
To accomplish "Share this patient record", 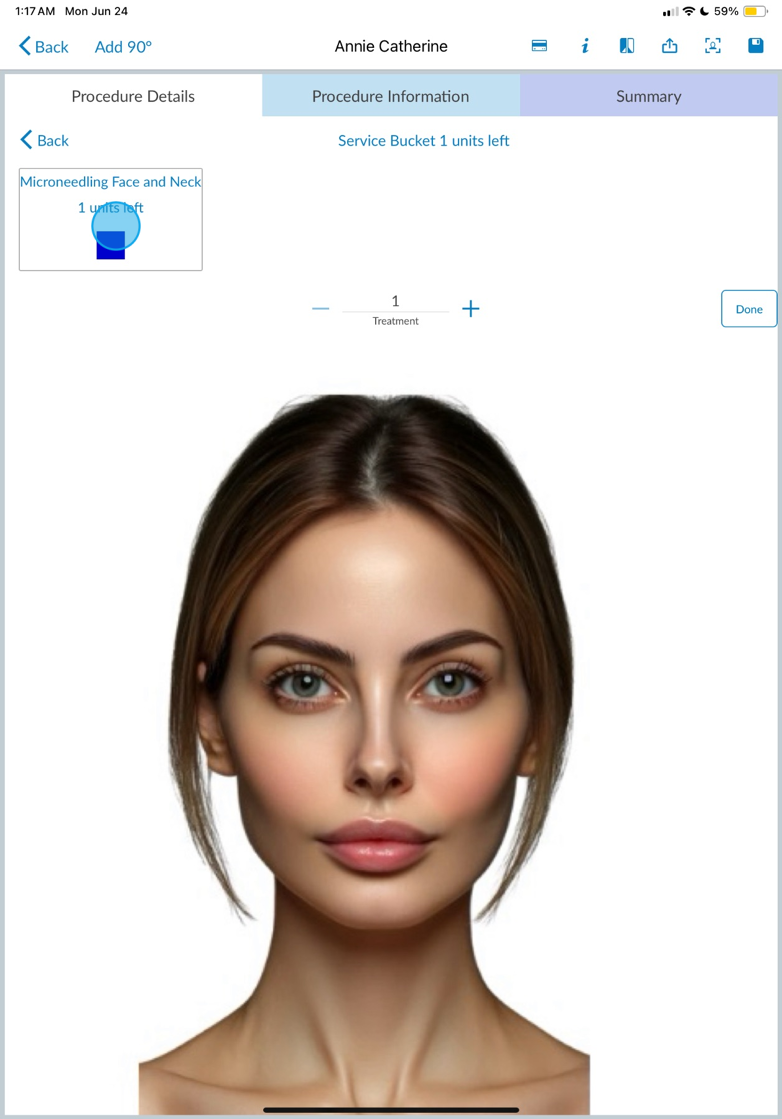I will 670,46.
